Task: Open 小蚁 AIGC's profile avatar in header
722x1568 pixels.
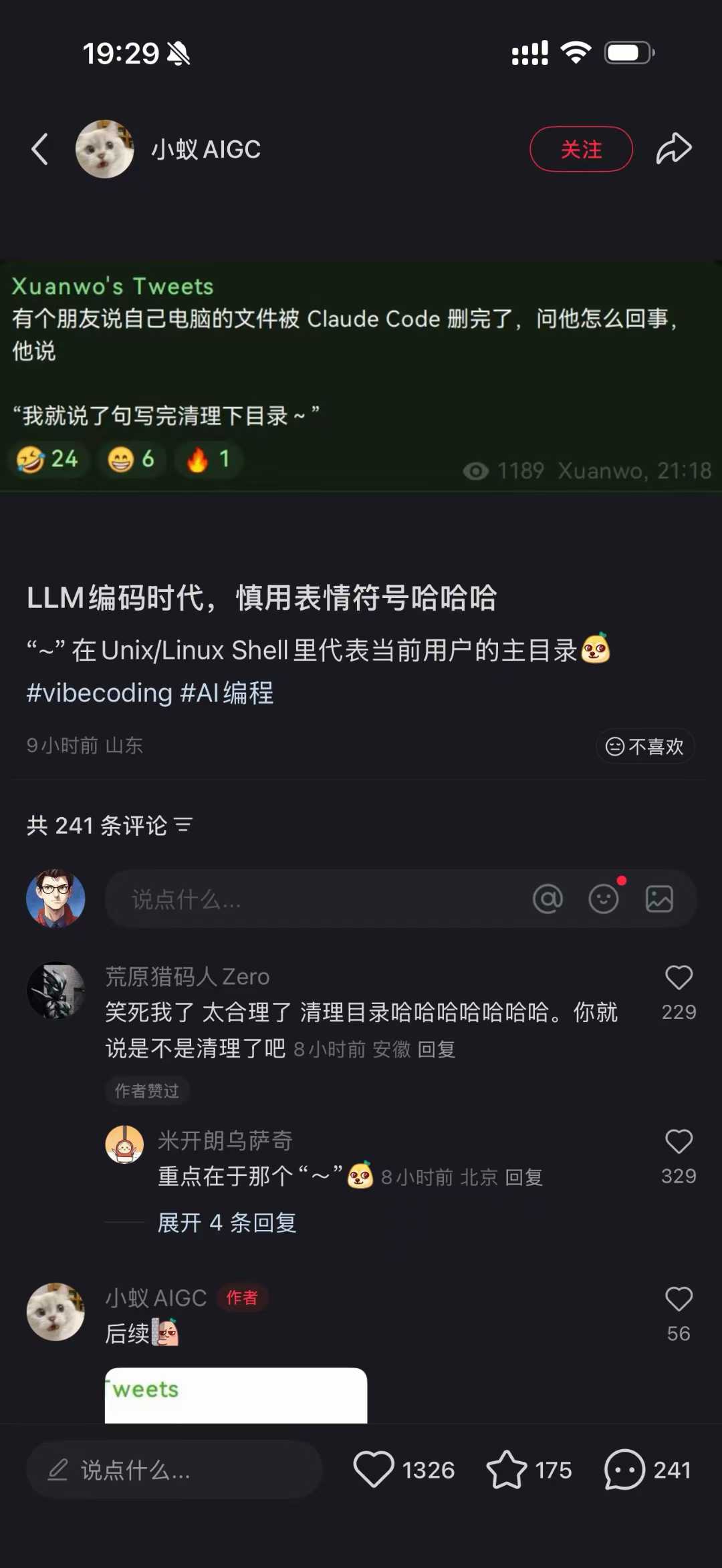Action: pyautogui.click(x=104, y=149)
